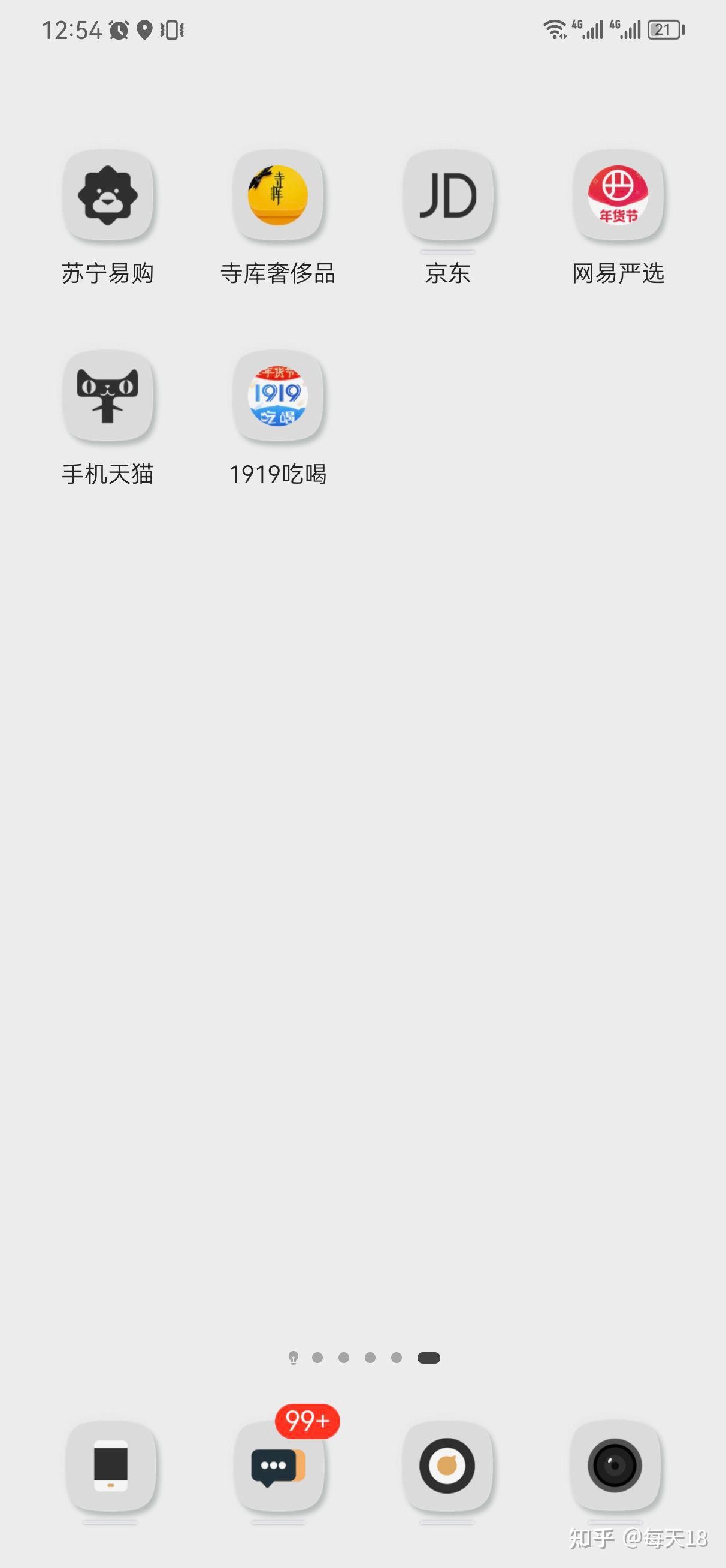
Task: Launch 网易严选 app
Action: 618,196
